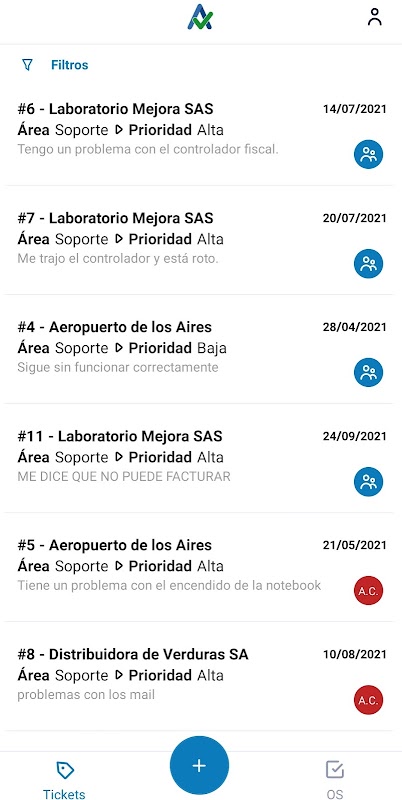Open ticket #7 Laboratorio Mejora SAS
Screen dimensions: 402x800
pos(199,240)
